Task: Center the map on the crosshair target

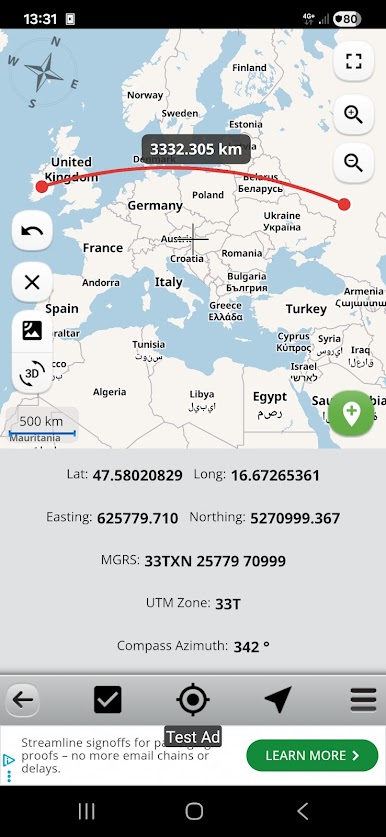Action: tap(193, 699)
